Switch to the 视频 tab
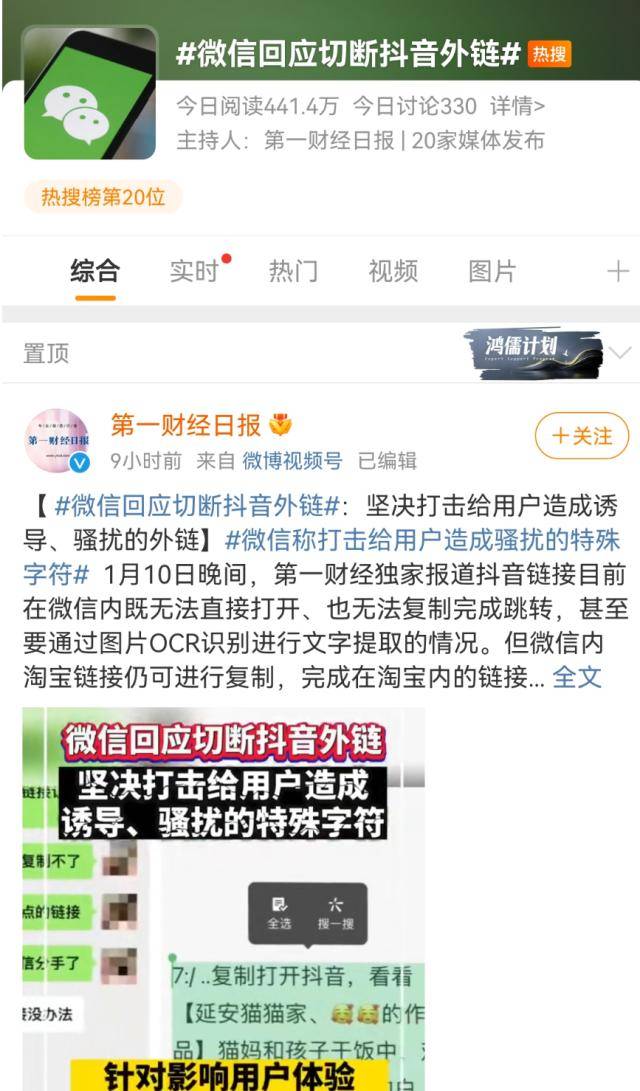Viewport: 640px width, 1091px height. (x=393, y=271)
